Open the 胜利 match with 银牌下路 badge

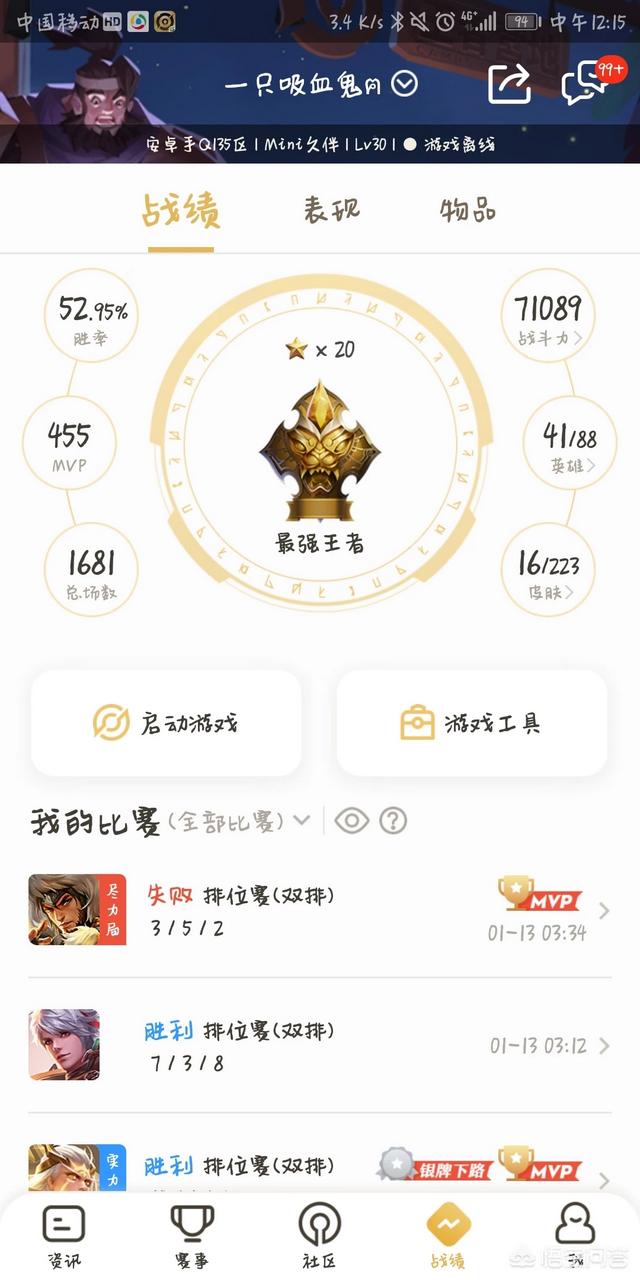(320, 1170)
